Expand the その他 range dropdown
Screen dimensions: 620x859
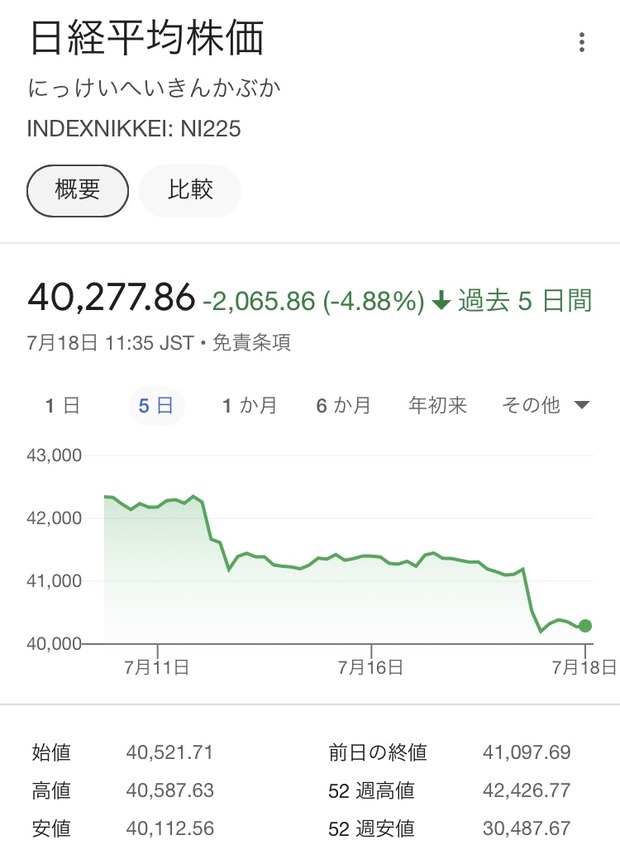[x=545, y=406]
